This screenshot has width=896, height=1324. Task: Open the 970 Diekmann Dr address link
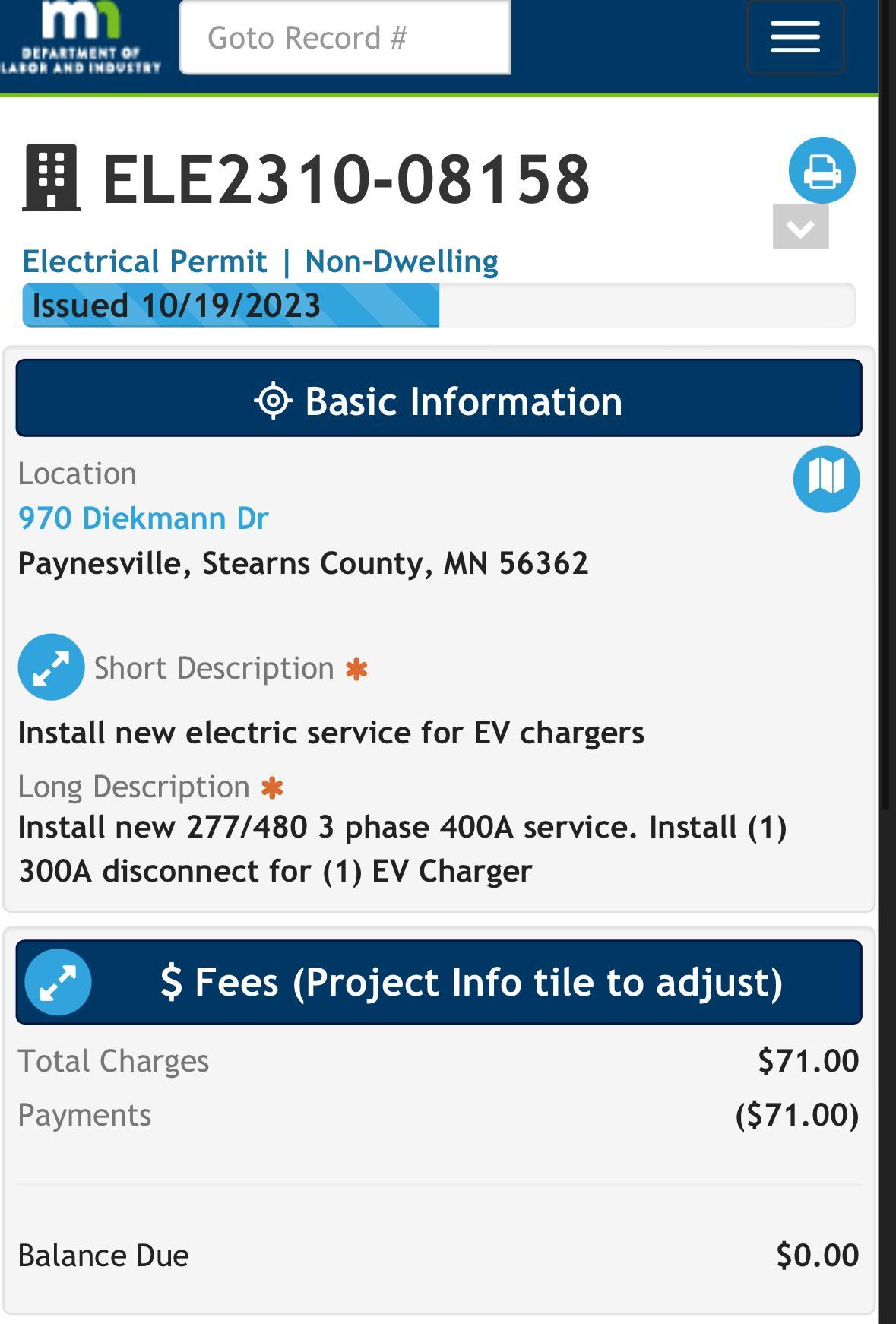click(143, 518)
